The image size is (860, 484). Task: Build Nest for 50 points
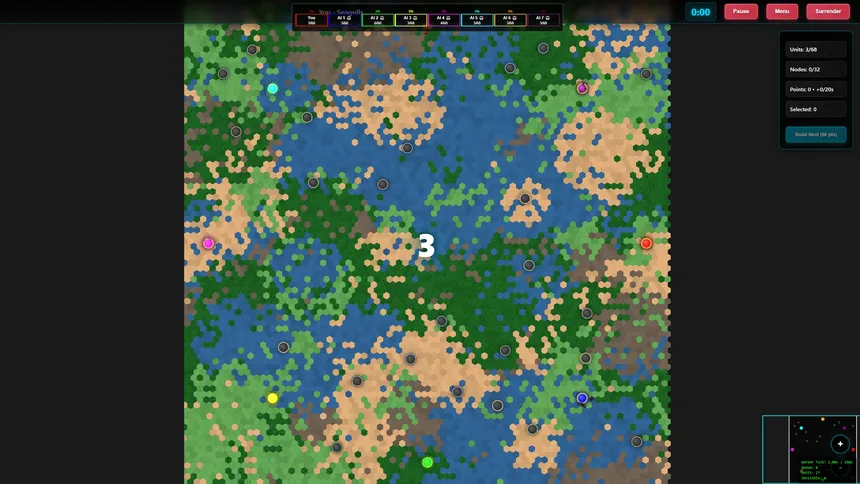tap(815, 134)
